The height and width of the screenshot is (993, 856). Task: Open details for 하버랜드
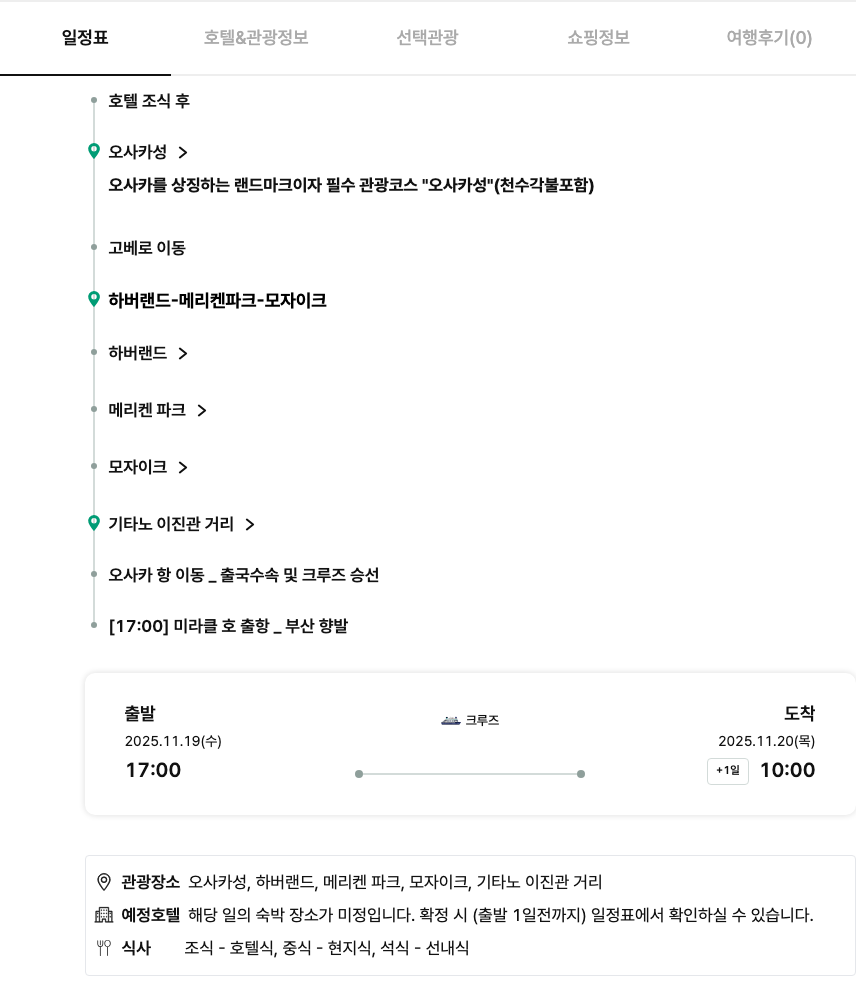148,353
